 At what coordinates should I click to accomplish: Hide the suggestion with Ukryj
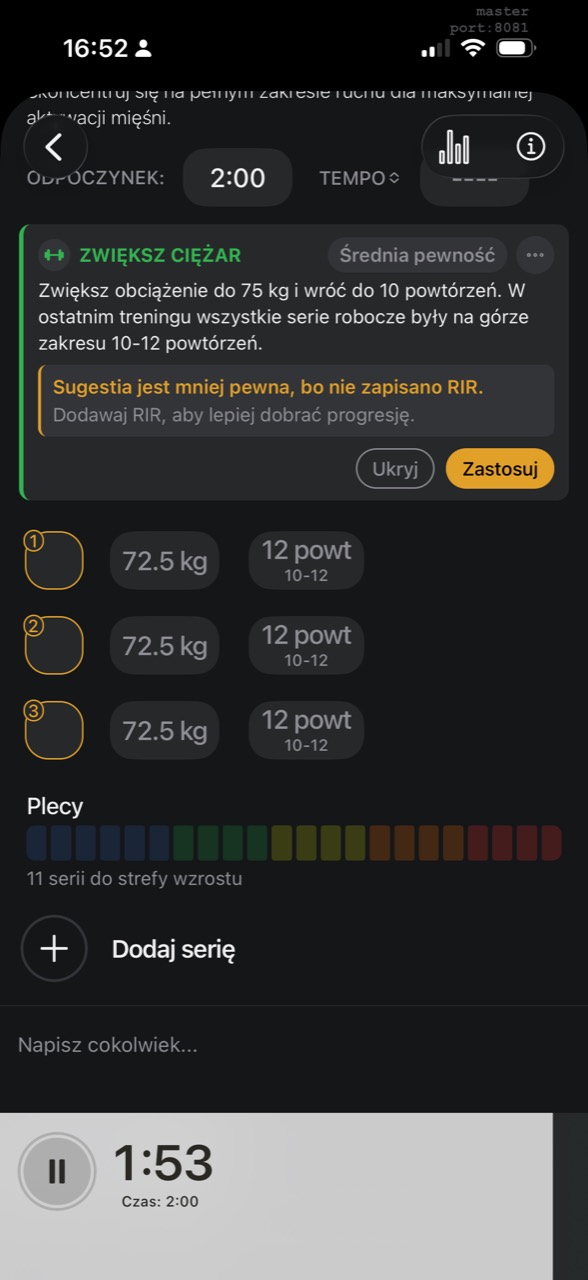pos(395,469)
